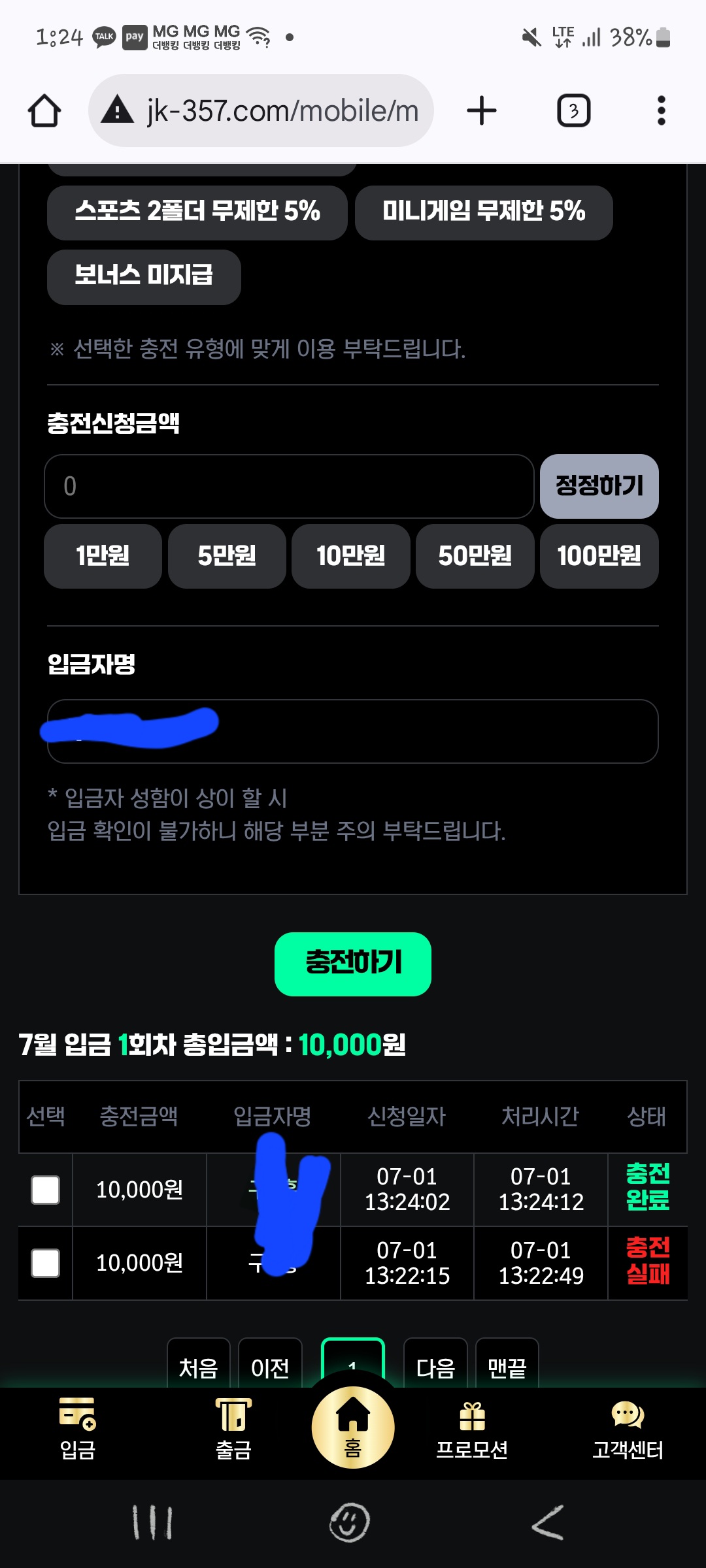
Task: Show the open tabs switcher
Action: (573, 111)
